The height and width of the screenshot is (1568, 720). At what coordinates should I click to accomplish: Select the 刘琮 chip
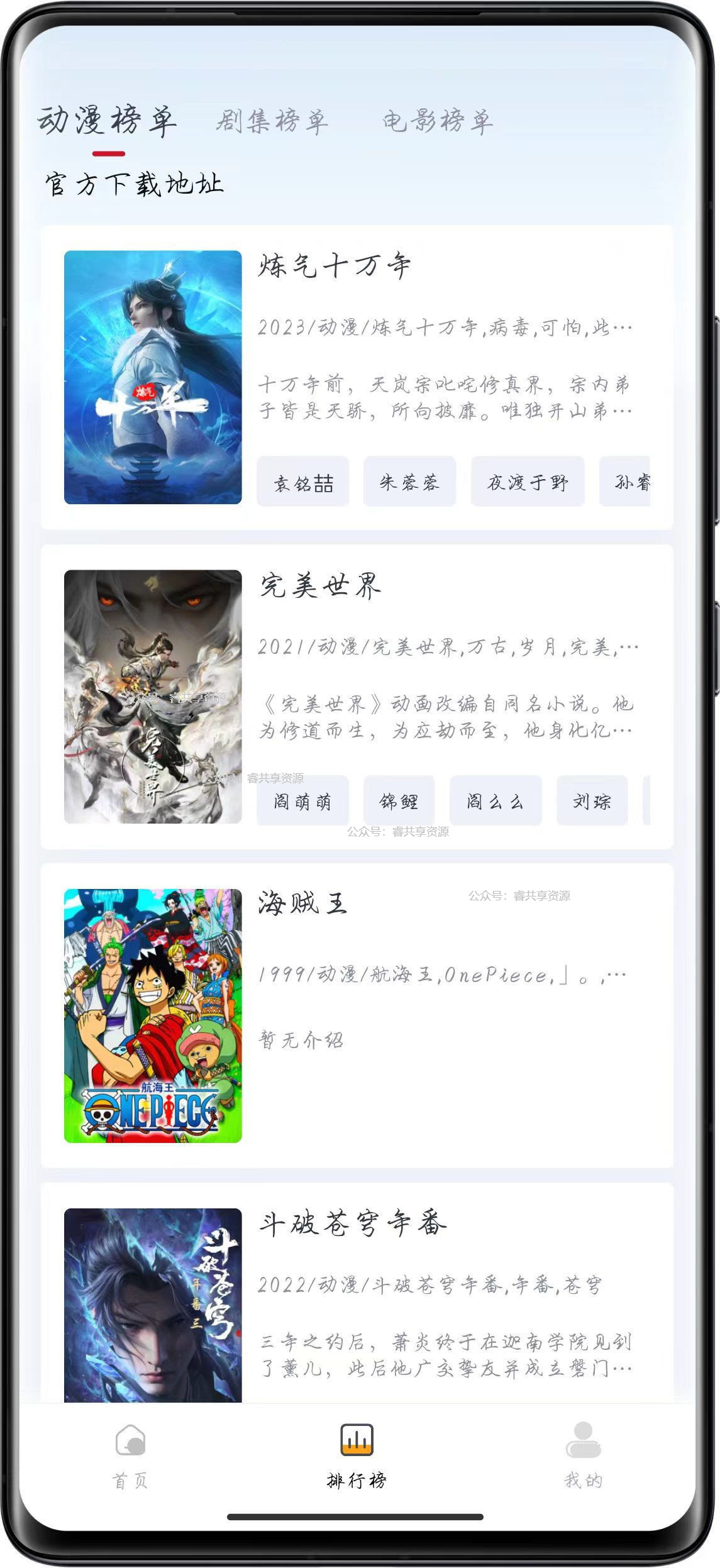592,802
